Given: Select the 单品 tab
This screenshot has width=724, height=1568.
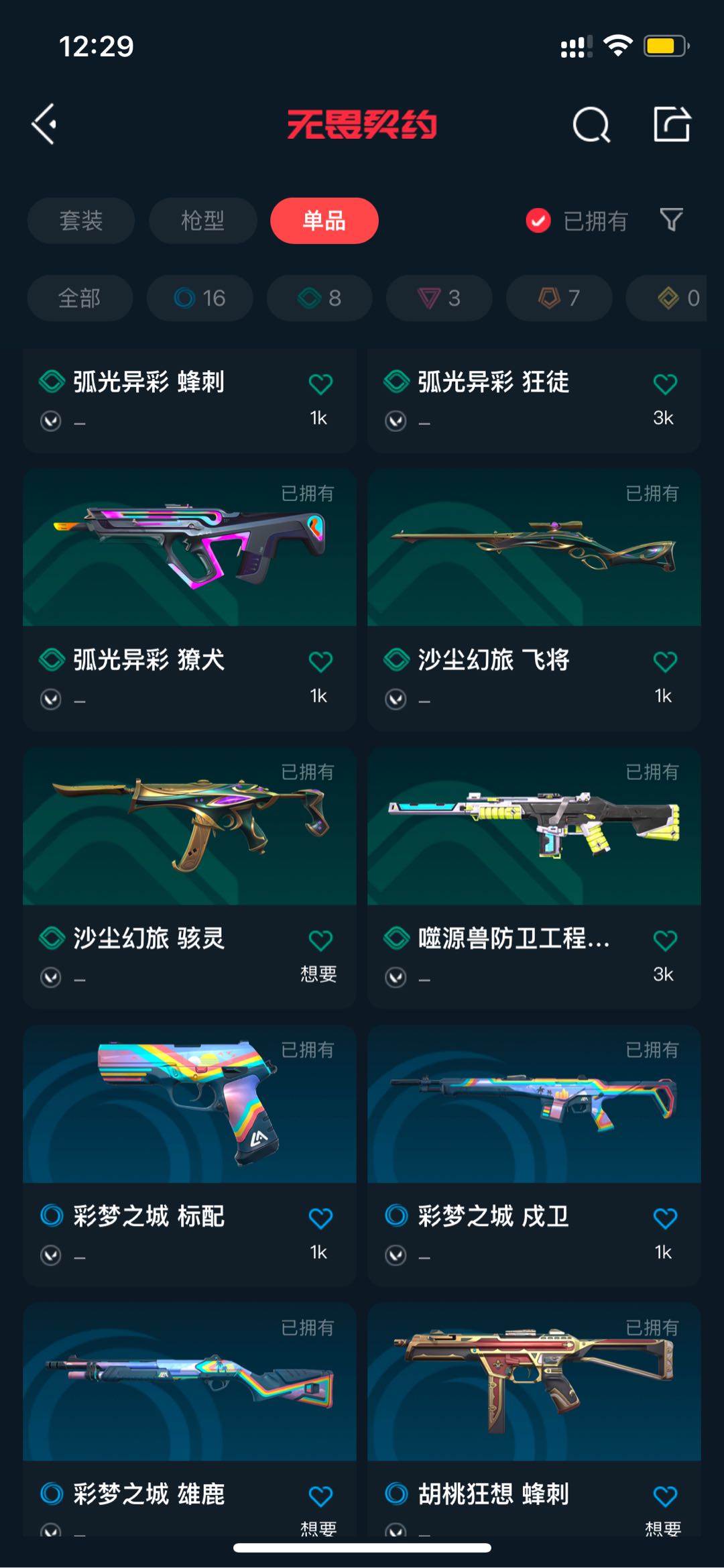Looking at the screenshot, I should tap(324, 221).
